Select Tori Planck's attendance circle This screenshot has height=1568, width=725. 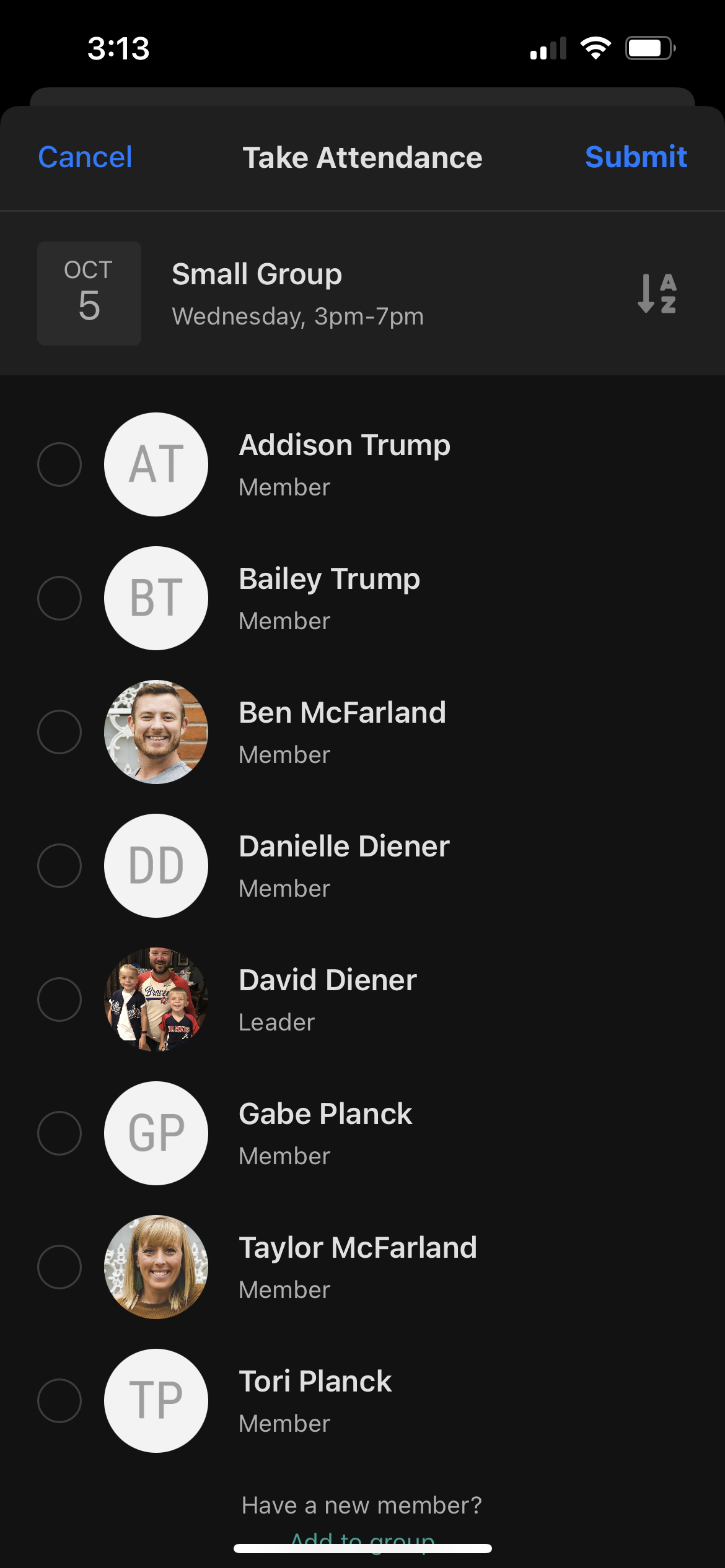59,1401
